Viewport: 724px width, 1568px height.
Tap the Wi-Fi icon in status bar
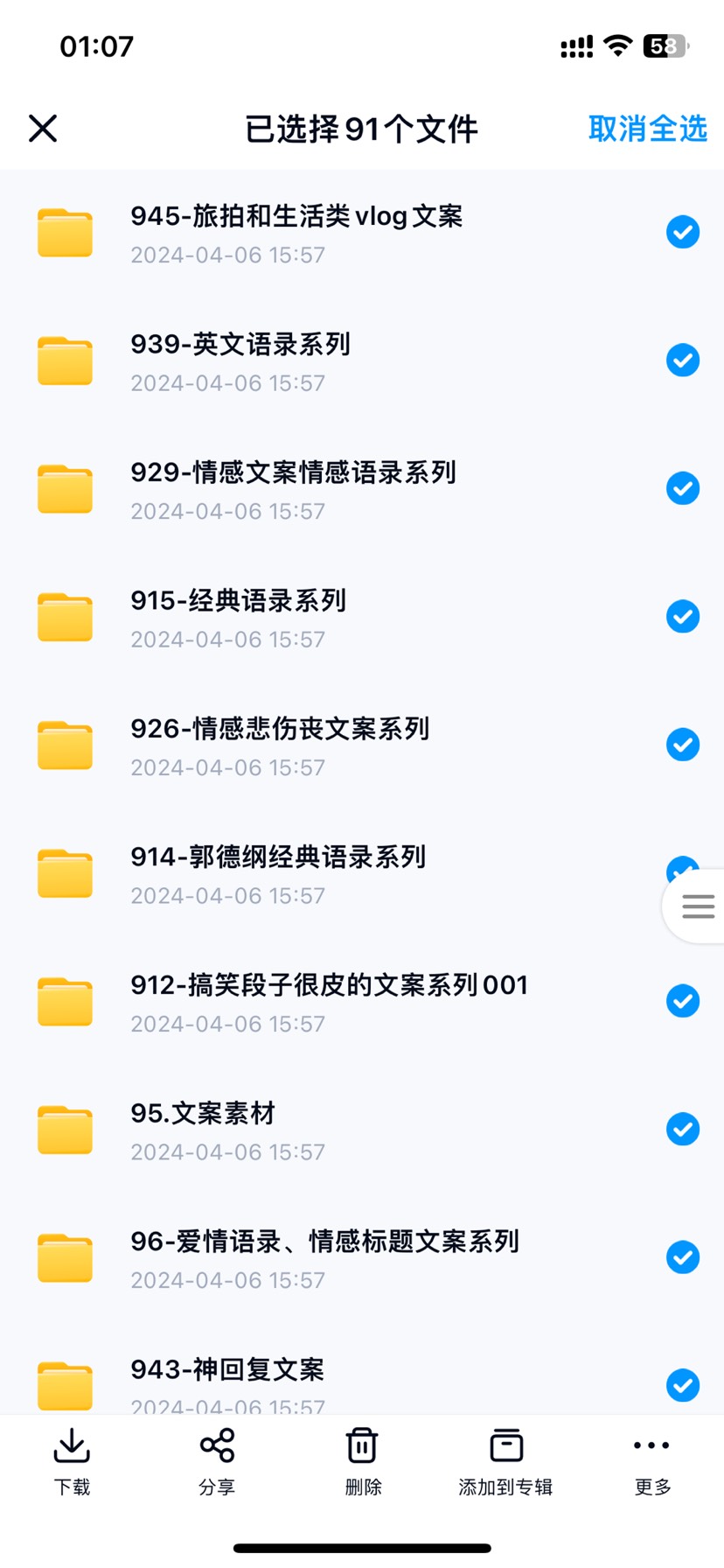tap(617, 45)
